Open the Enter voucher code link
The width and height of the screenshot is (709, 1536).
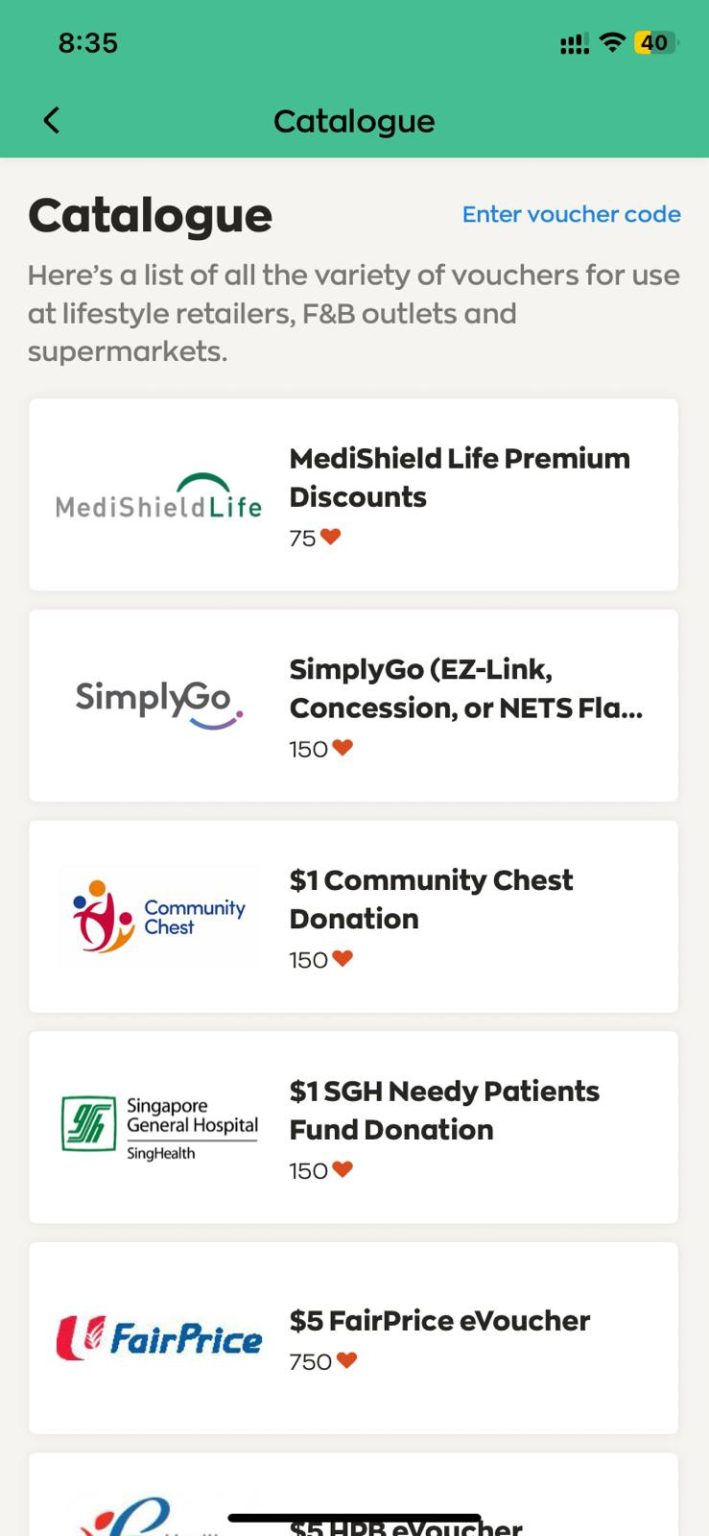click(571, 214)
